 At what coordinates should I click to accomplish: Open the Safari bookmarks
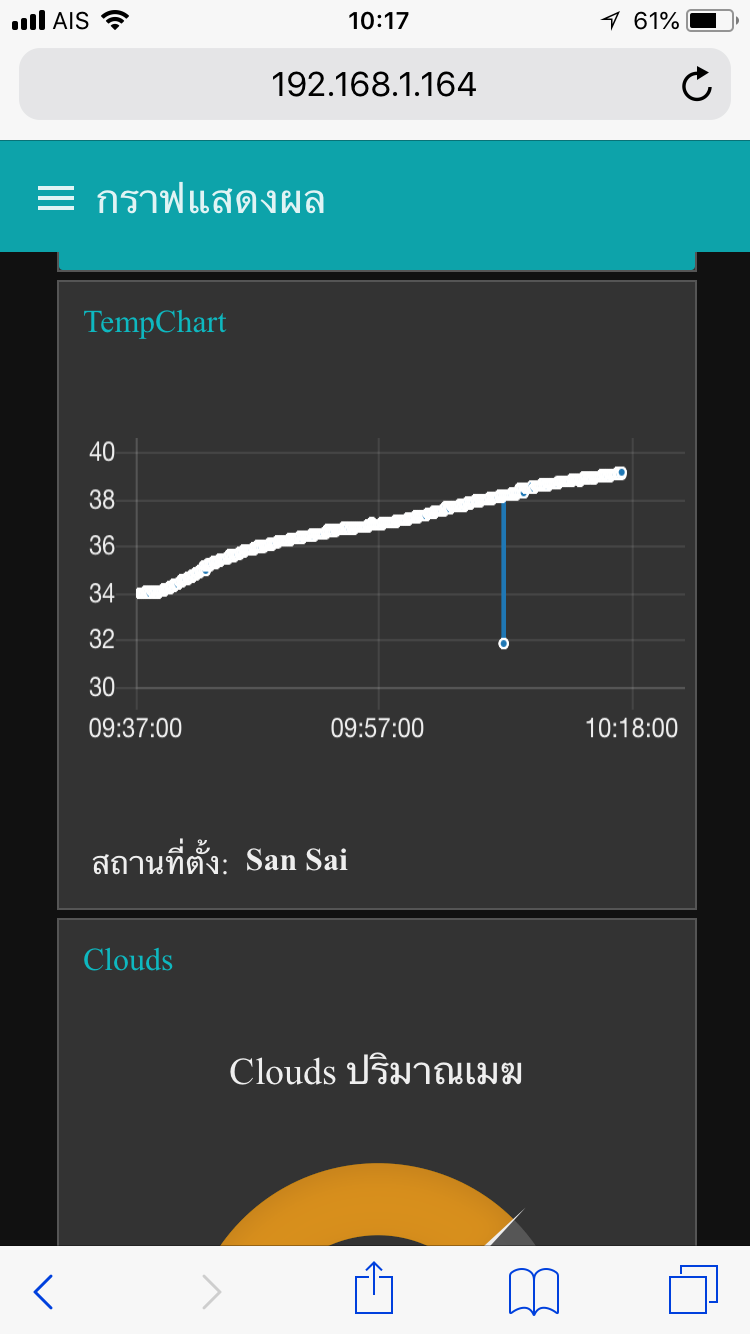click(x=534, y=1292)
